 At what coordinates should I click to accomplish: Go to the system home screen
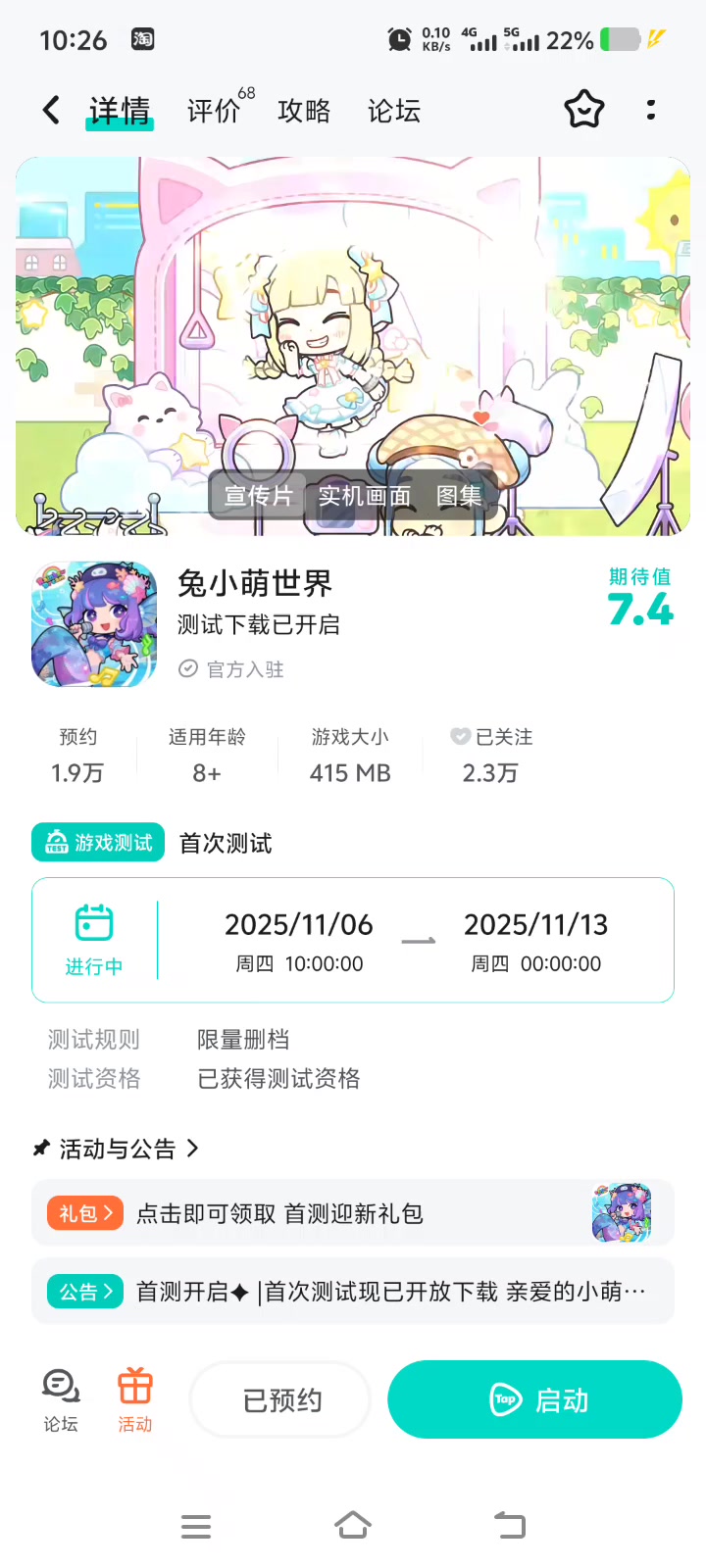(x=353, y=1526)
